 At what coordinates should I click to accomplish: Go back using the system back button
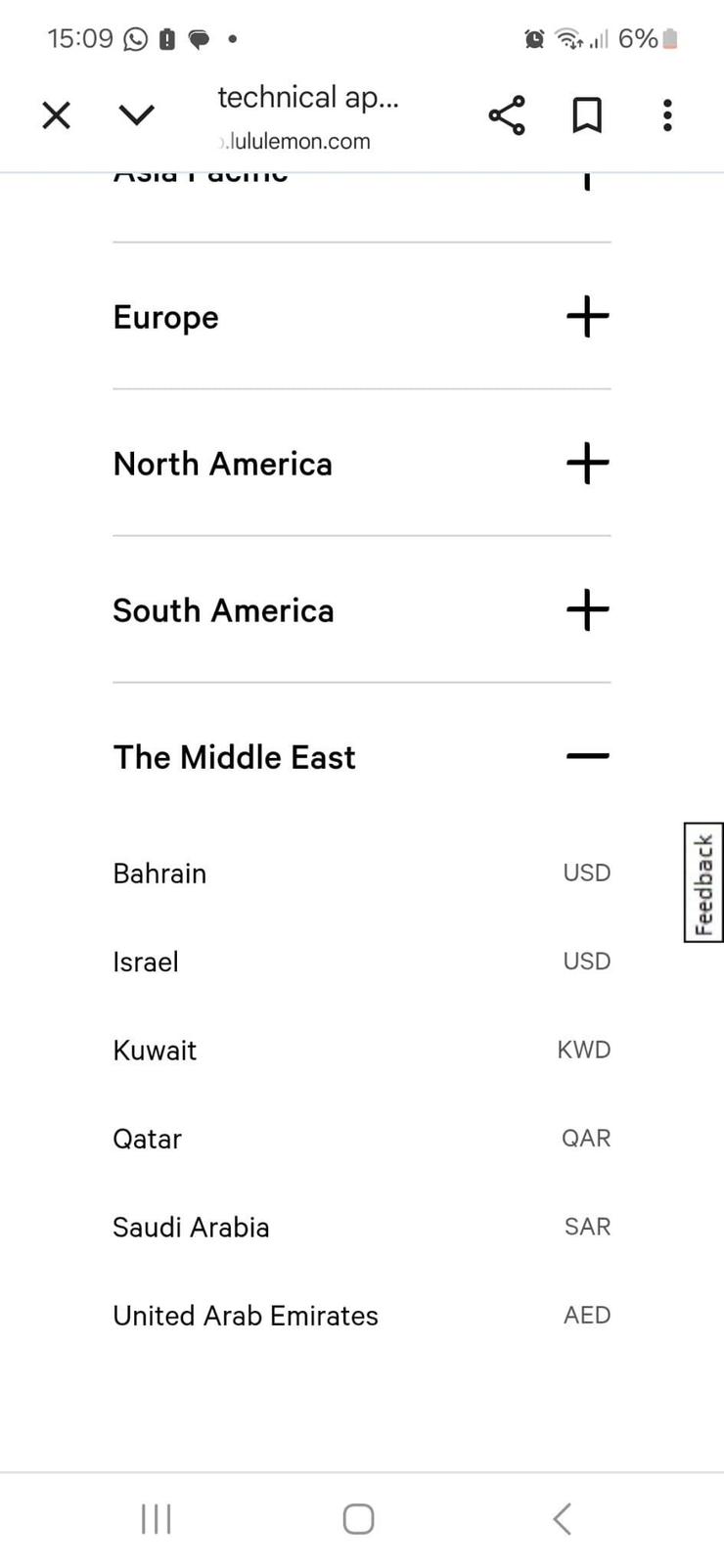tap(562, 1519)
